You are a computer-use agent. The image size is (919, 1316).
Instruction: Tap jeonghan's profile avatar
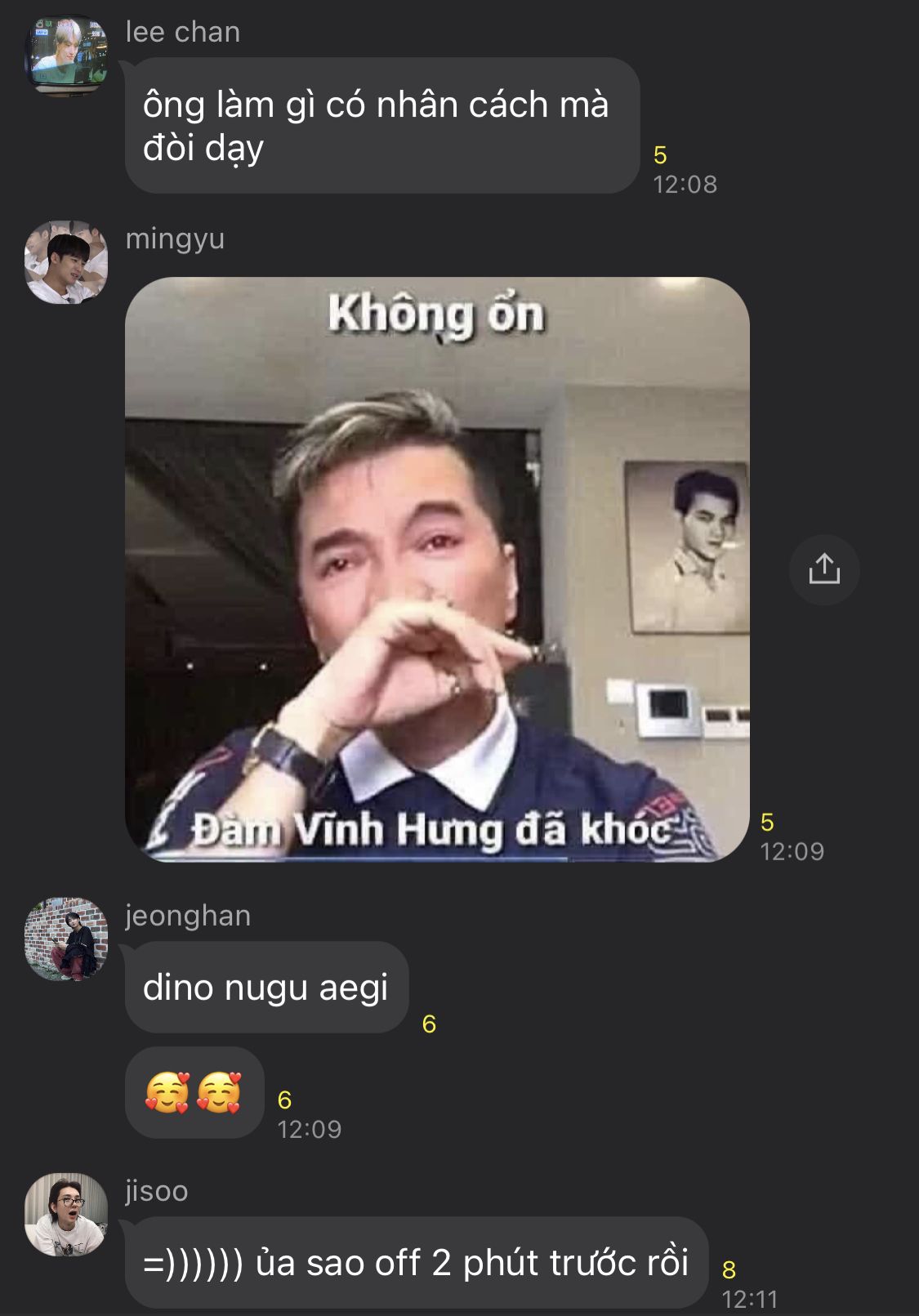(x=66, y=939)
